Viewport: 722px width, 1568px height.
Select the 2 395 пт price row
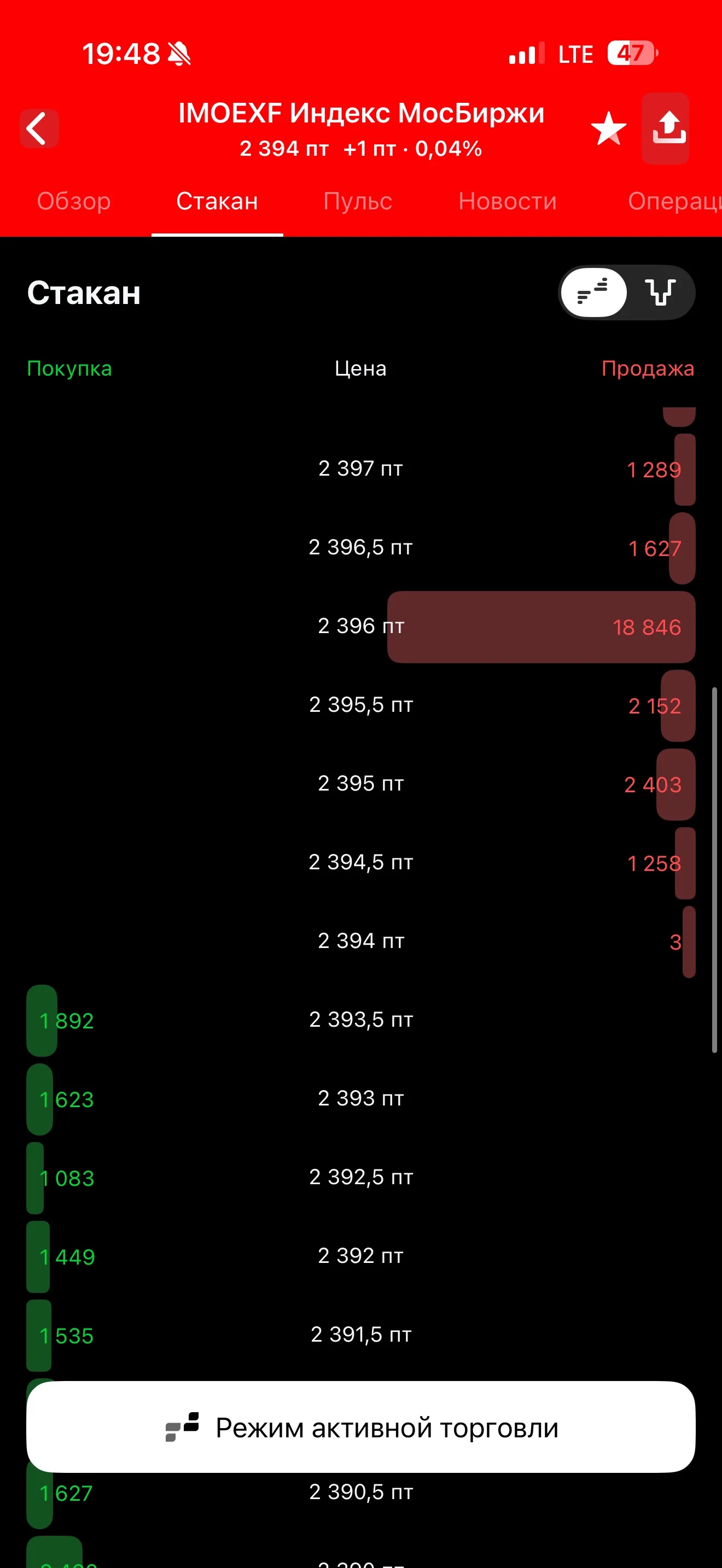coord(361,784)
